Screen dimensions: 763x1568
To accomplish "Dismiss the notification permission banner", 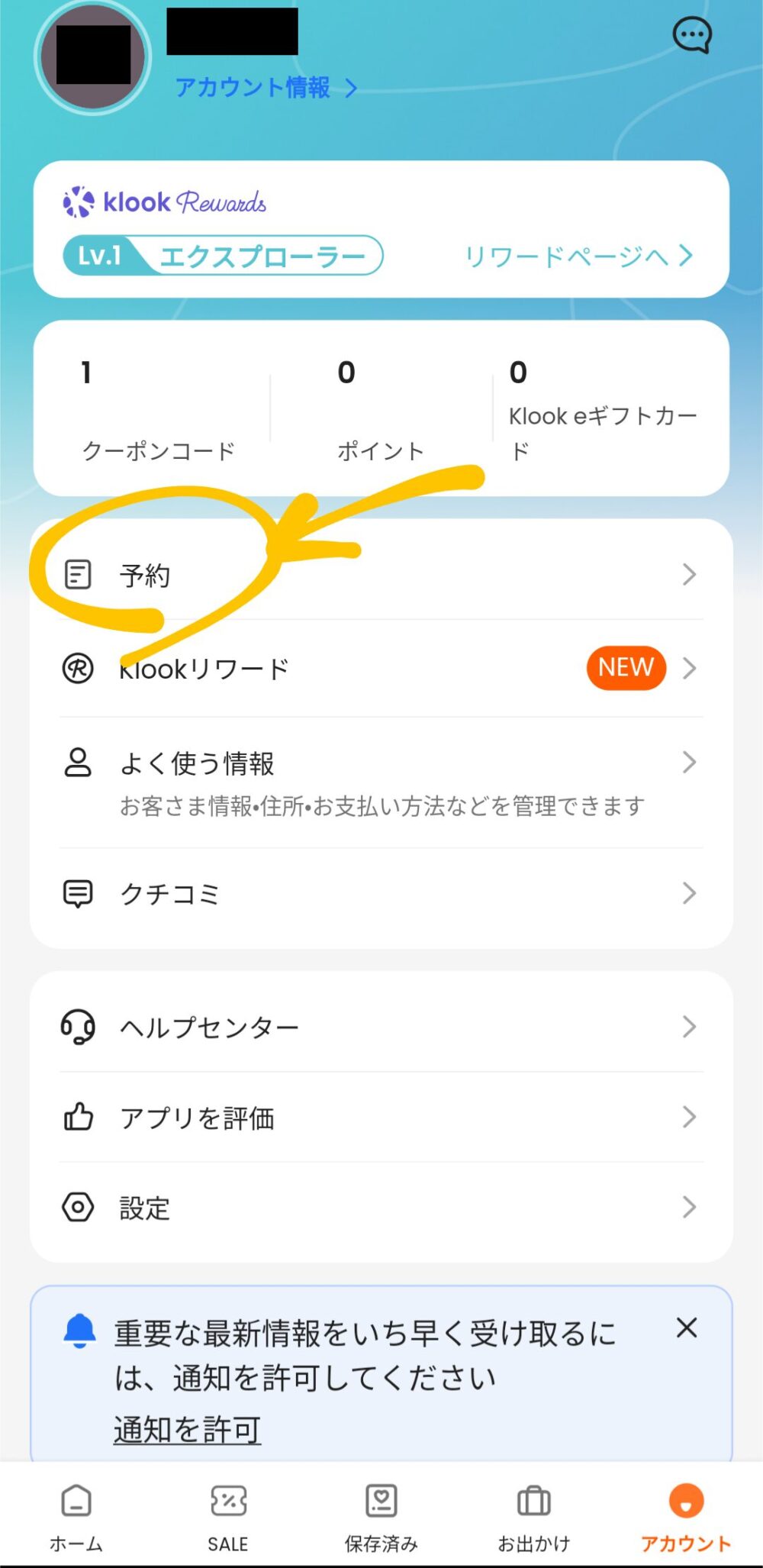I will (687, 1328).
